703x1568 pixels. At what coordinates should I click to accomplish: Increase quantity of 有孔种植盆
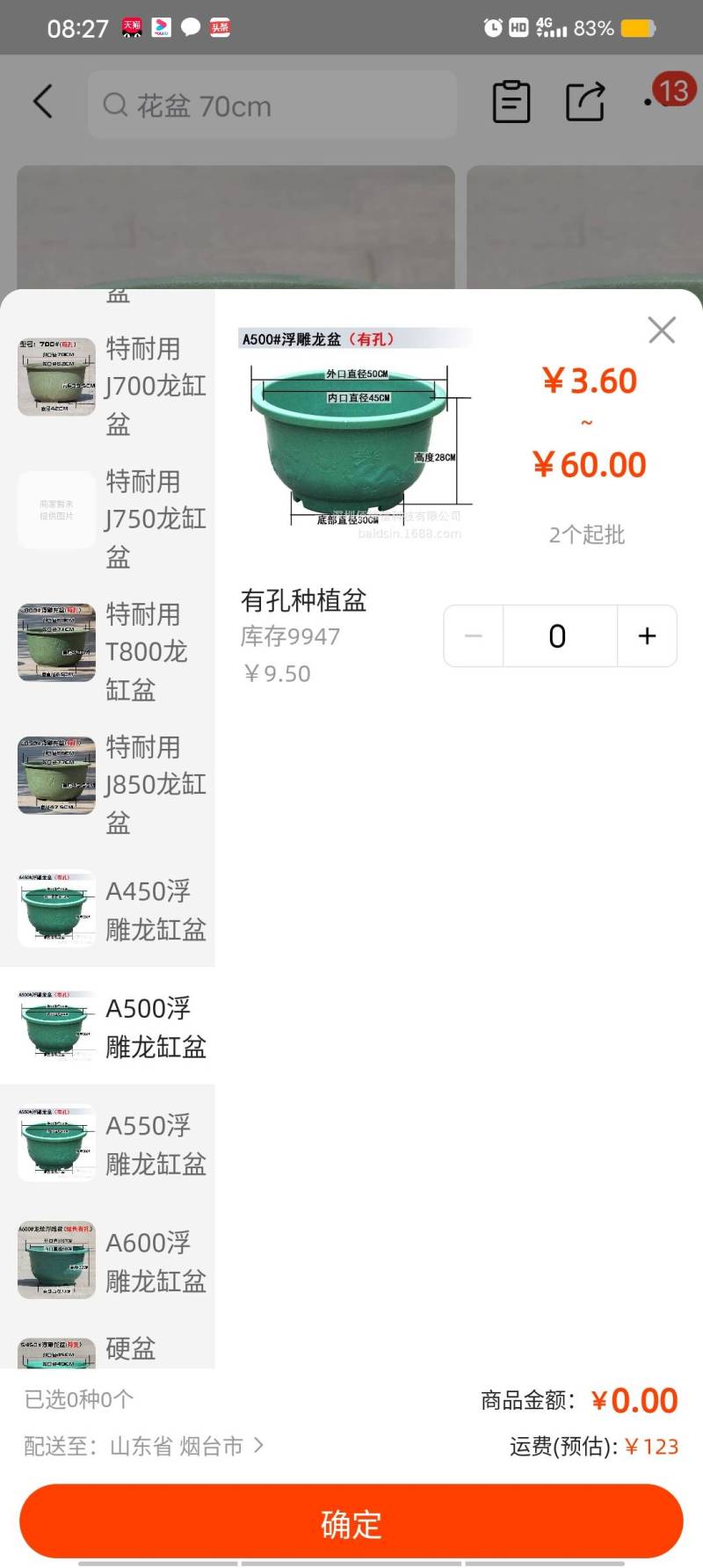coord(647,635)
